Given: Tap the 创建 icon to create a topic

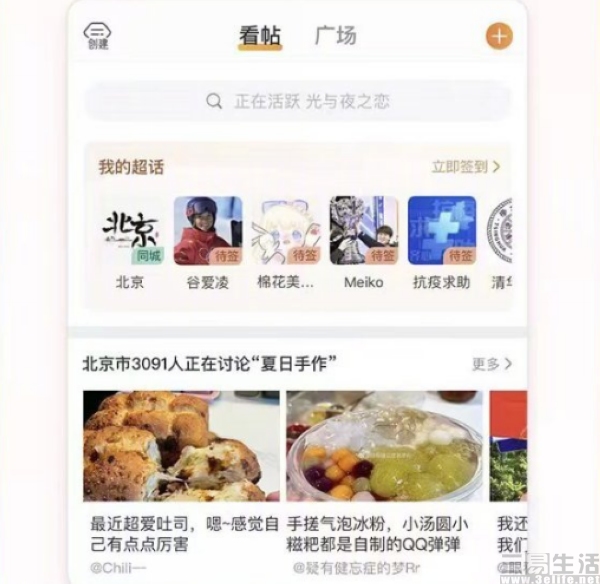Looking at the screenshot, I should 98,36.
